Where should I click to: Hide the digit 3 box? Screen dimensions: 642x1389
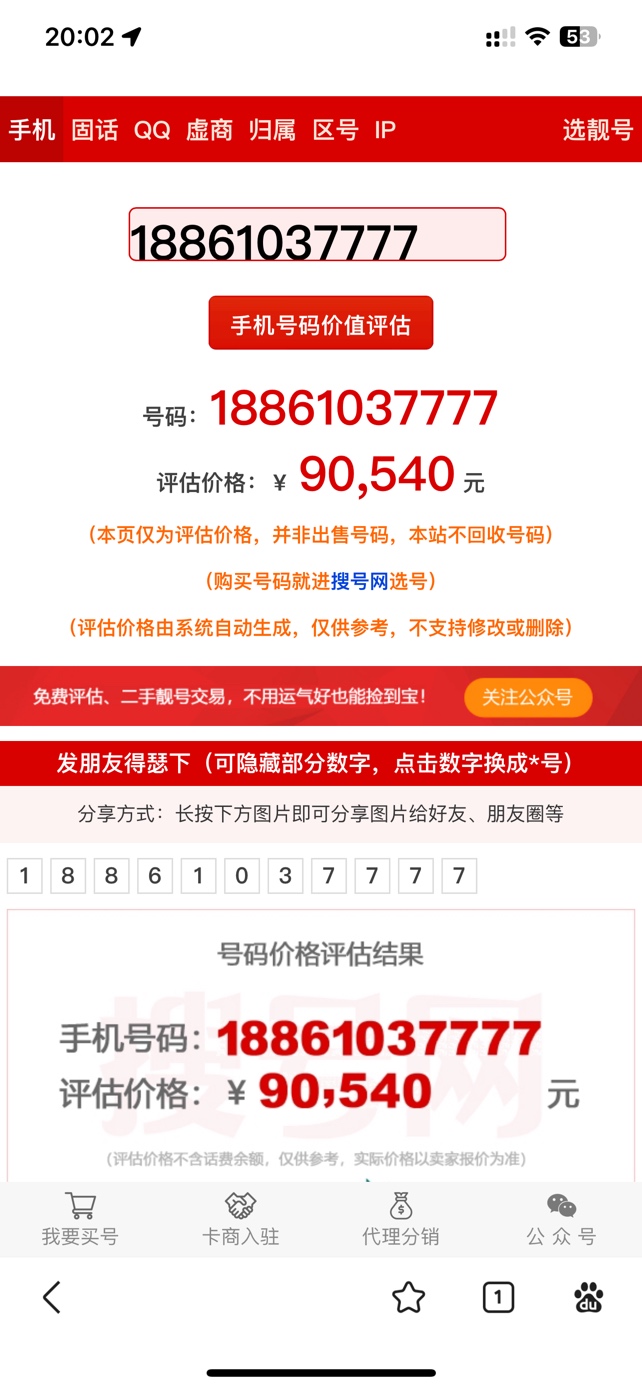pos(285,876)
